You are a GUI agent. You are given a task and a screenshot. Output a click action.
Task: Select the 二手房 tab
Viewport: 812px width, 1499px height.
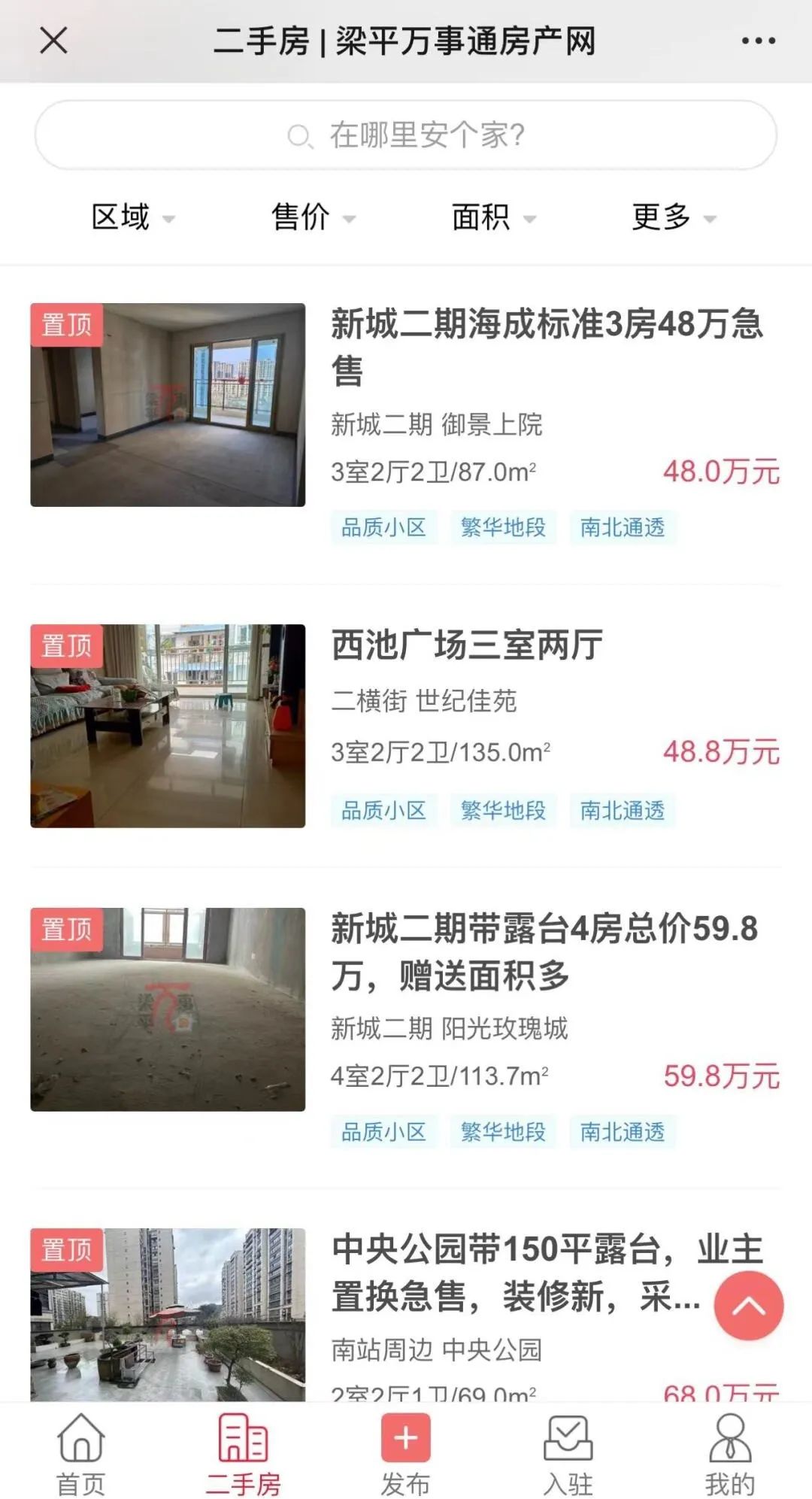coord(243,1454)
